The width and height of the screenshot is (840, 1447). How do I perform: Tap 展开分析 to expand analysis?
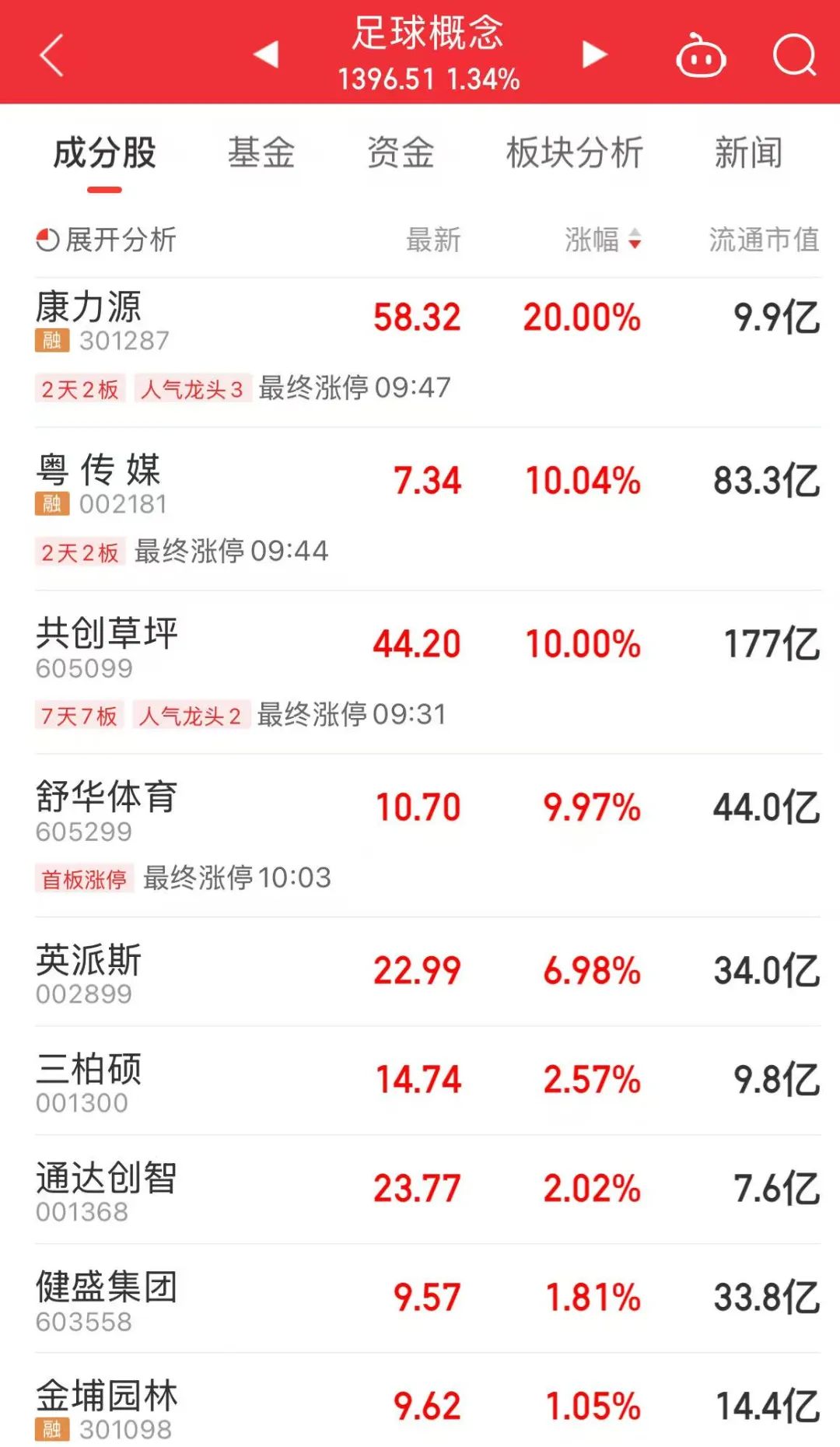point(107,240)
